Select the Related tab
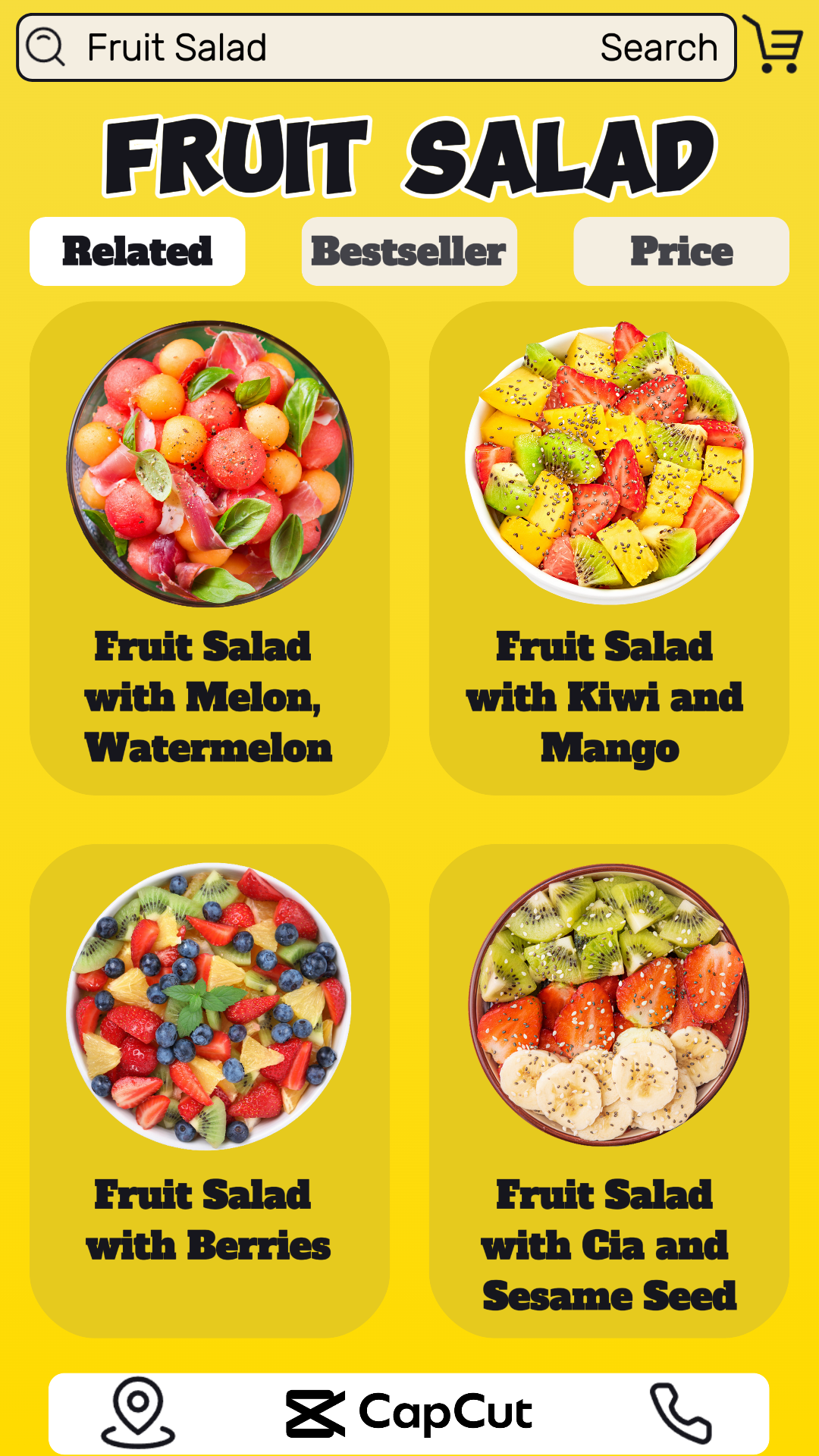 [137, 251]
